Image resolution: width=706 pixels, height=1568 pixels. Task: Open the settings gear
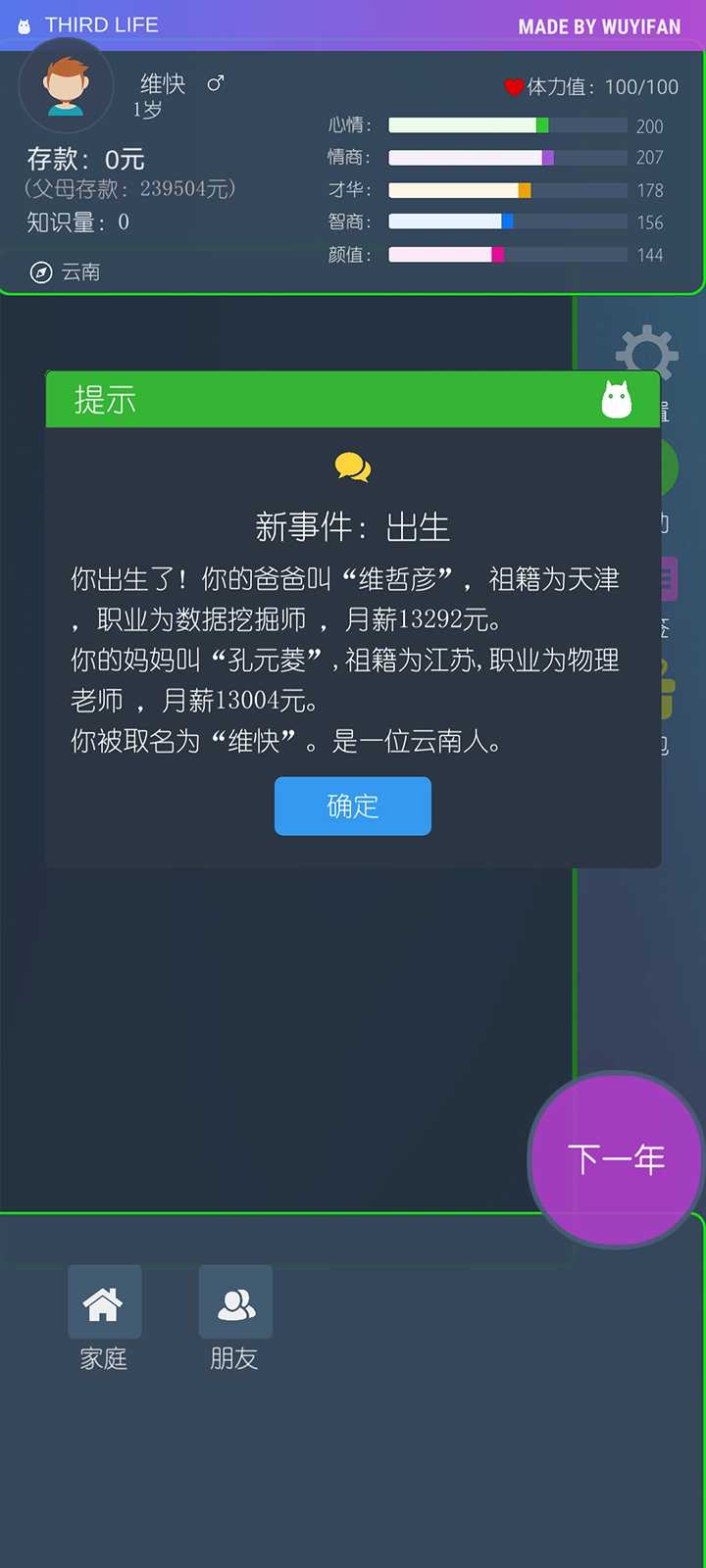tap(646, 353)
